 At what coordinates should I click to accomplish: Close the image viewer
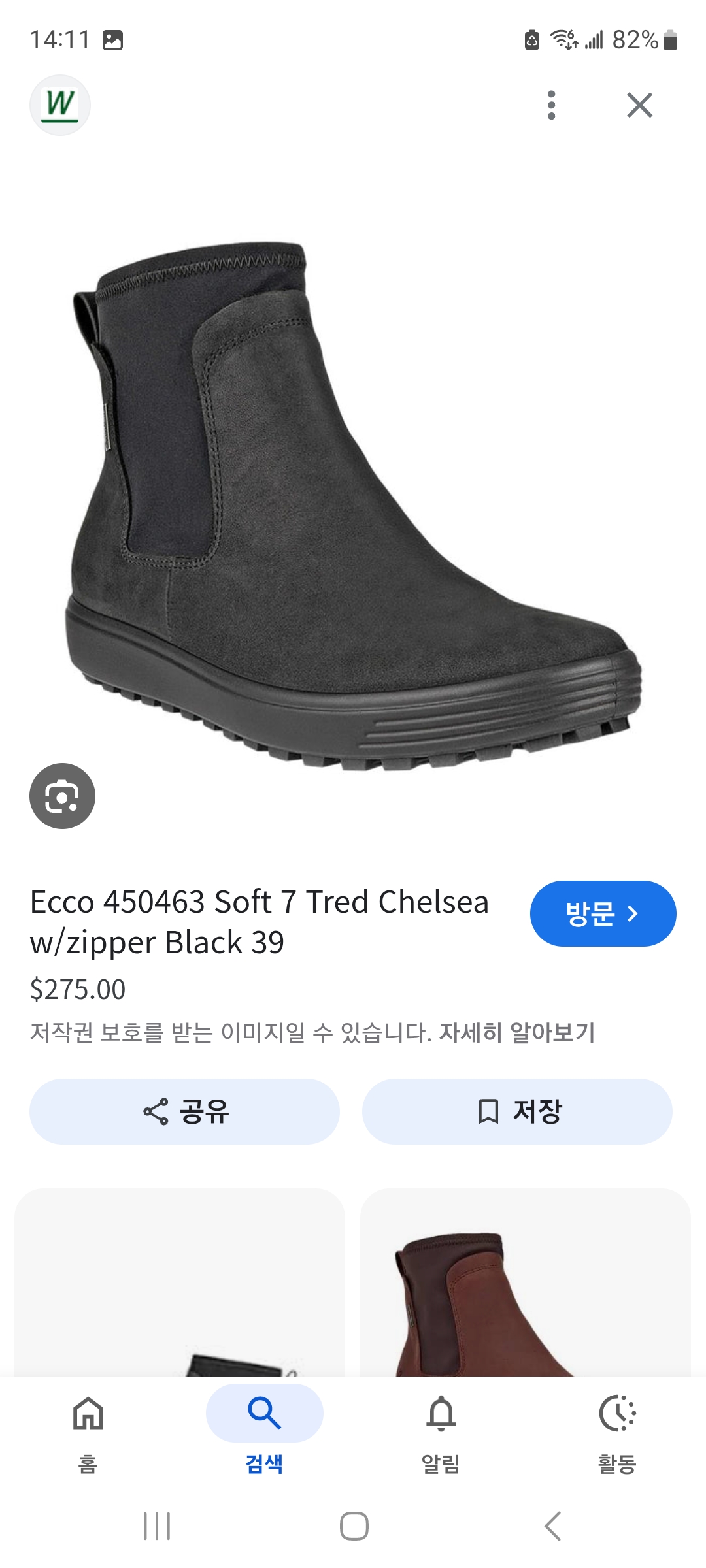639,105
